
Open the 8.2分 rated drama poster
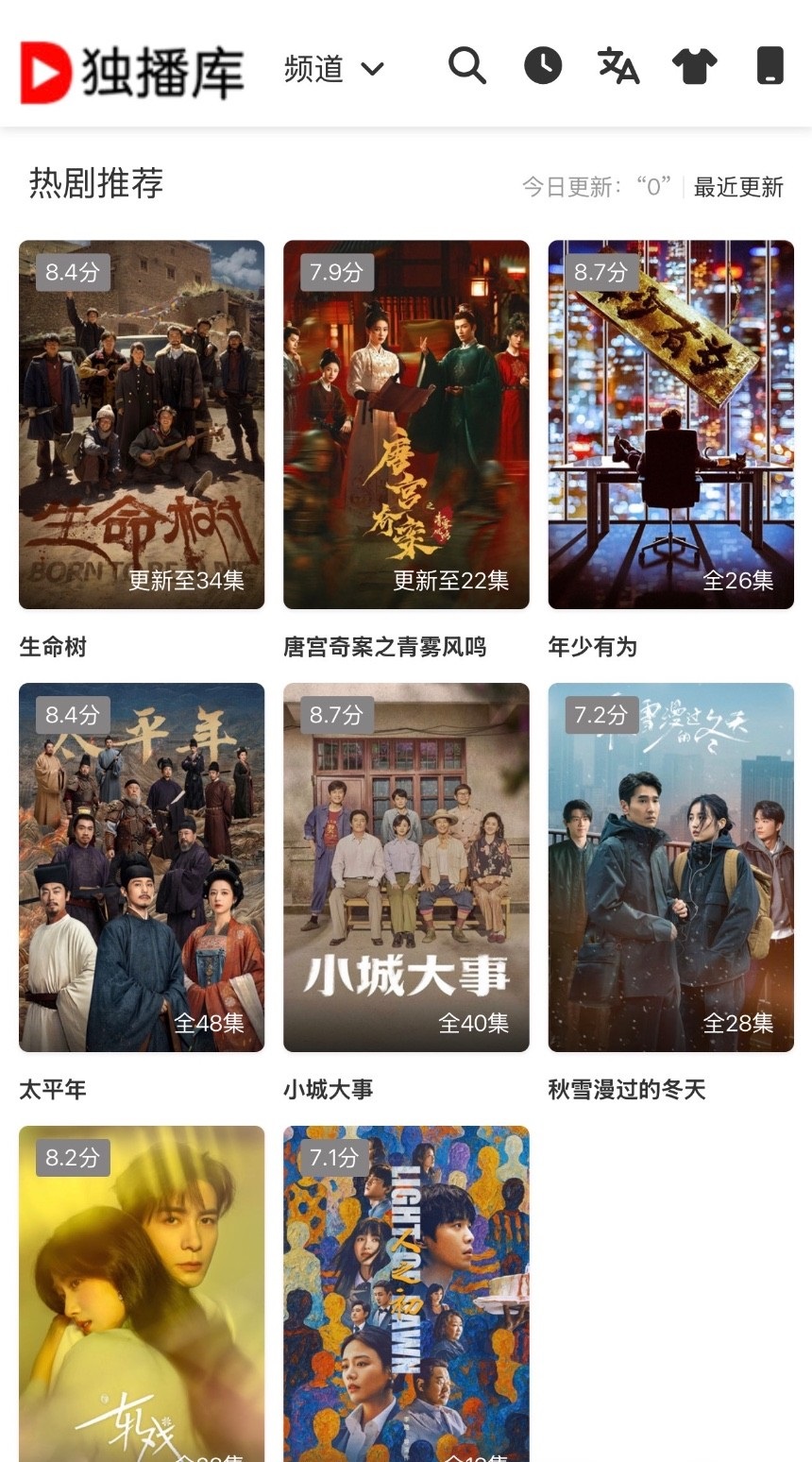(x=142, y=1294)
